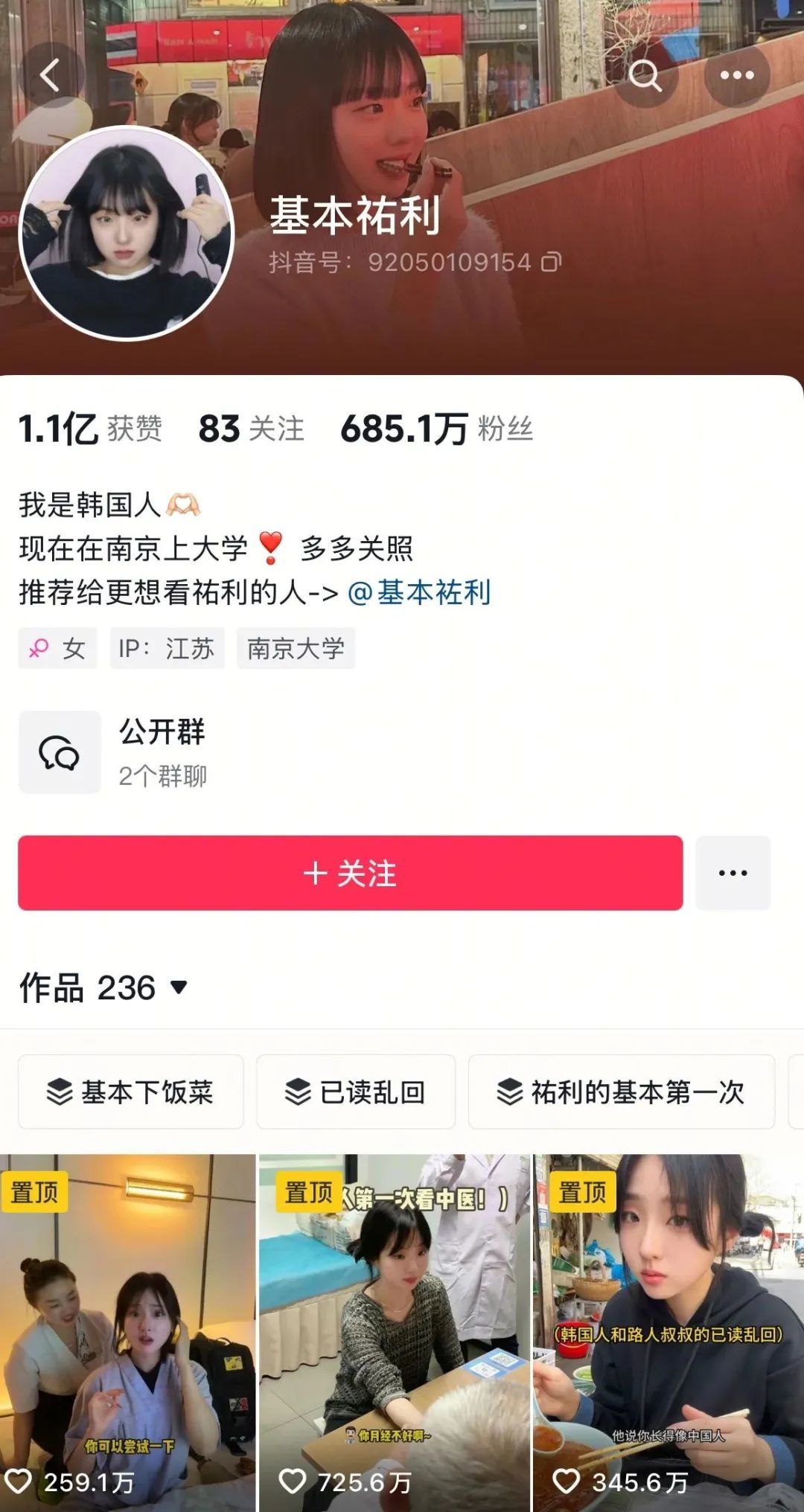
Task: Open more options beside the follow button
Action: click(x=733, y=873)
